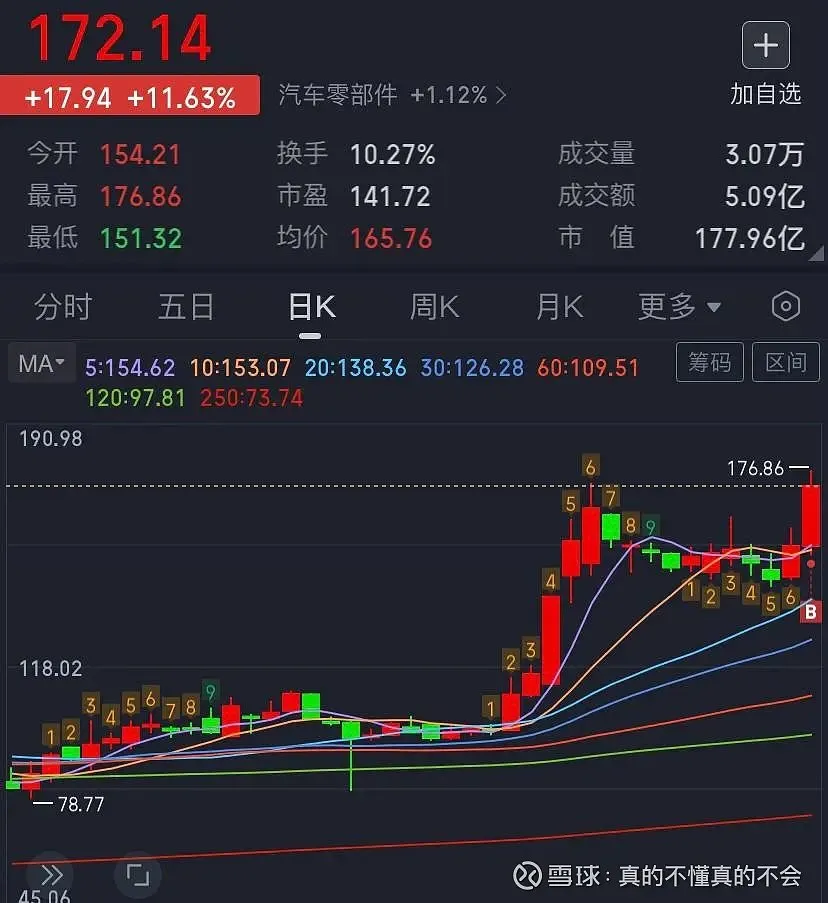This screenshot has height=903, width=828.
Task: Switch to the 五日 chart tab
Action: click(x=186, y=307)
